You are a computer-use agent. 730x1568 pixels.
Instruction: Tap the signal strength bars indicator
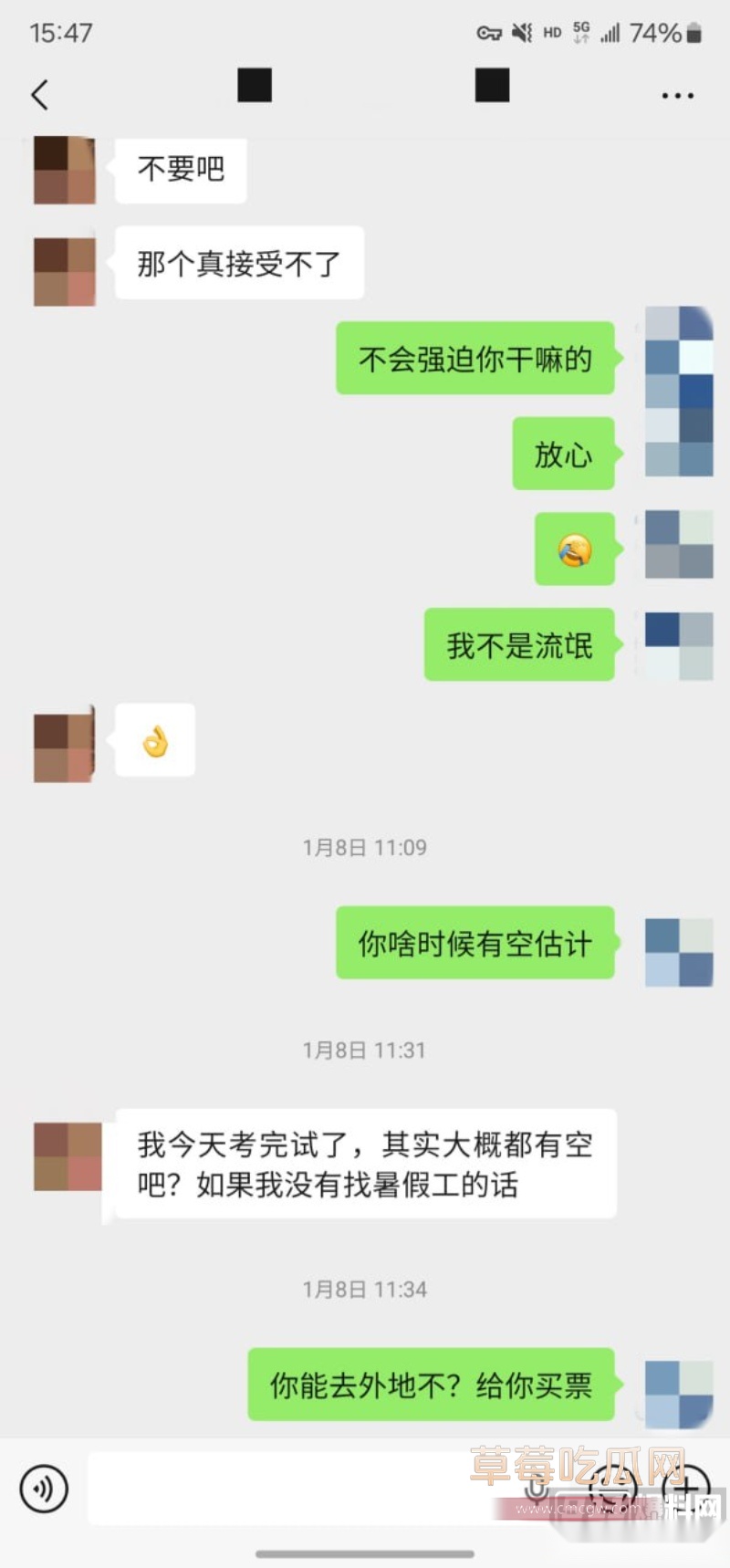coord(610,33)
